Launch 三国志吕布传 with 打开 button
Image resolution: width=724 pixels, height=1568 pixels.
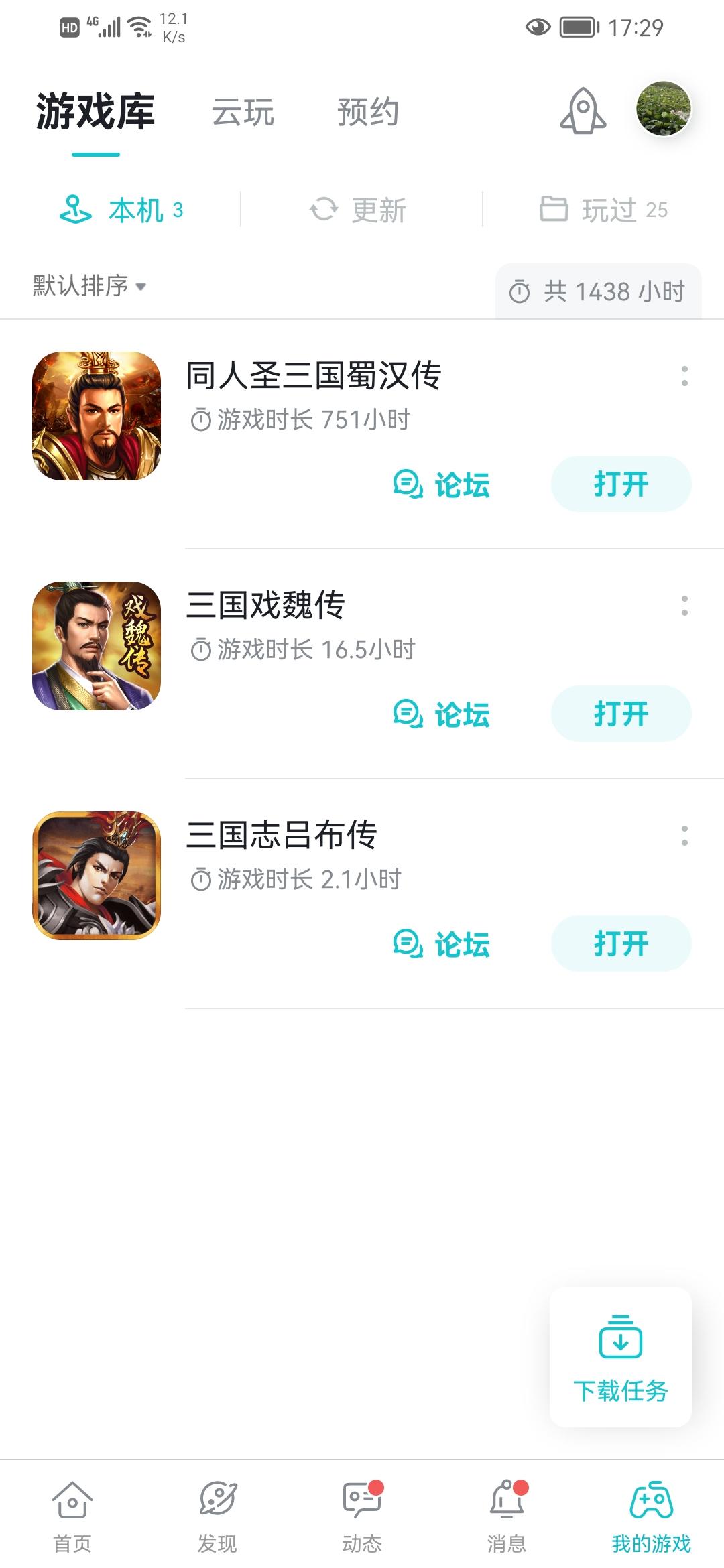pyautogui.click(x=621, y=943)
